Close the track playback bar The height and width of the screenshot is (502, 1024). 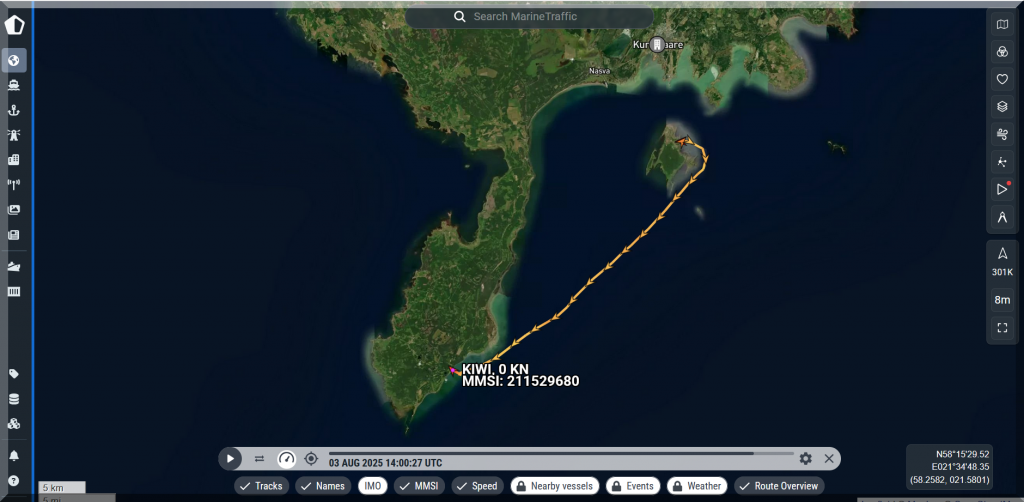coord(829,459)
